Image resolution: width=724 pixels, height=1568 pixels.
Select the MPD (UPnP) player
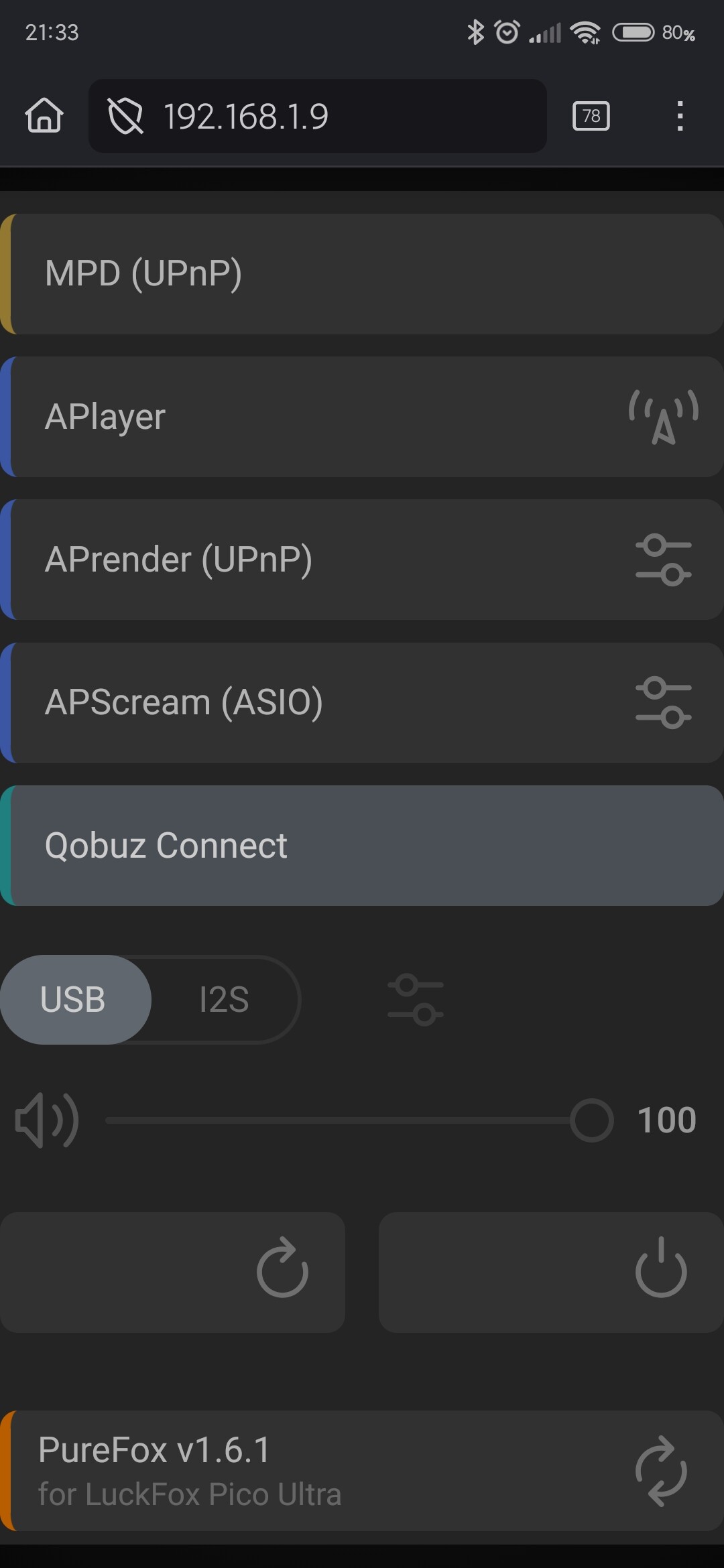(x=362, y=274)
